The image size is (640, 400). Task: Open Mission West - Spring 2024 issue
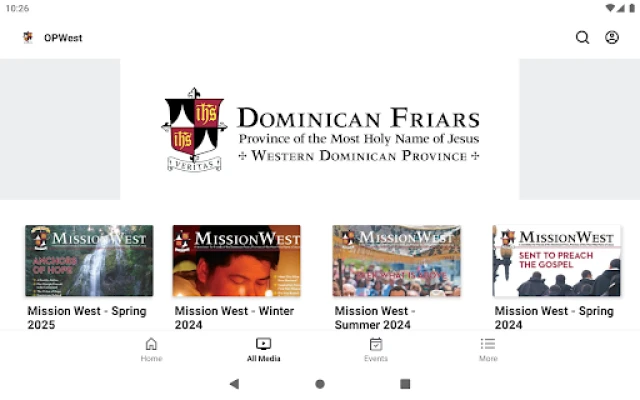pos(557,261)
